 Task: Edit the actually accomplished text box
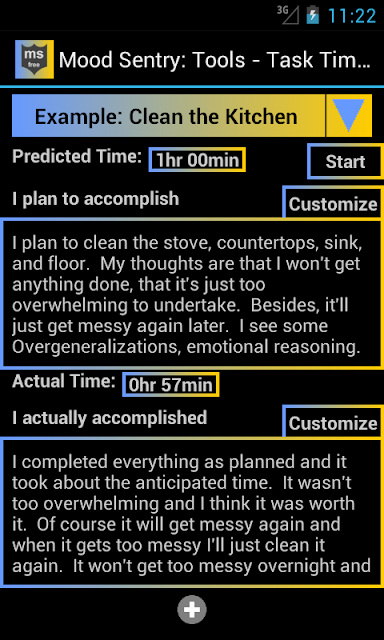192,513
